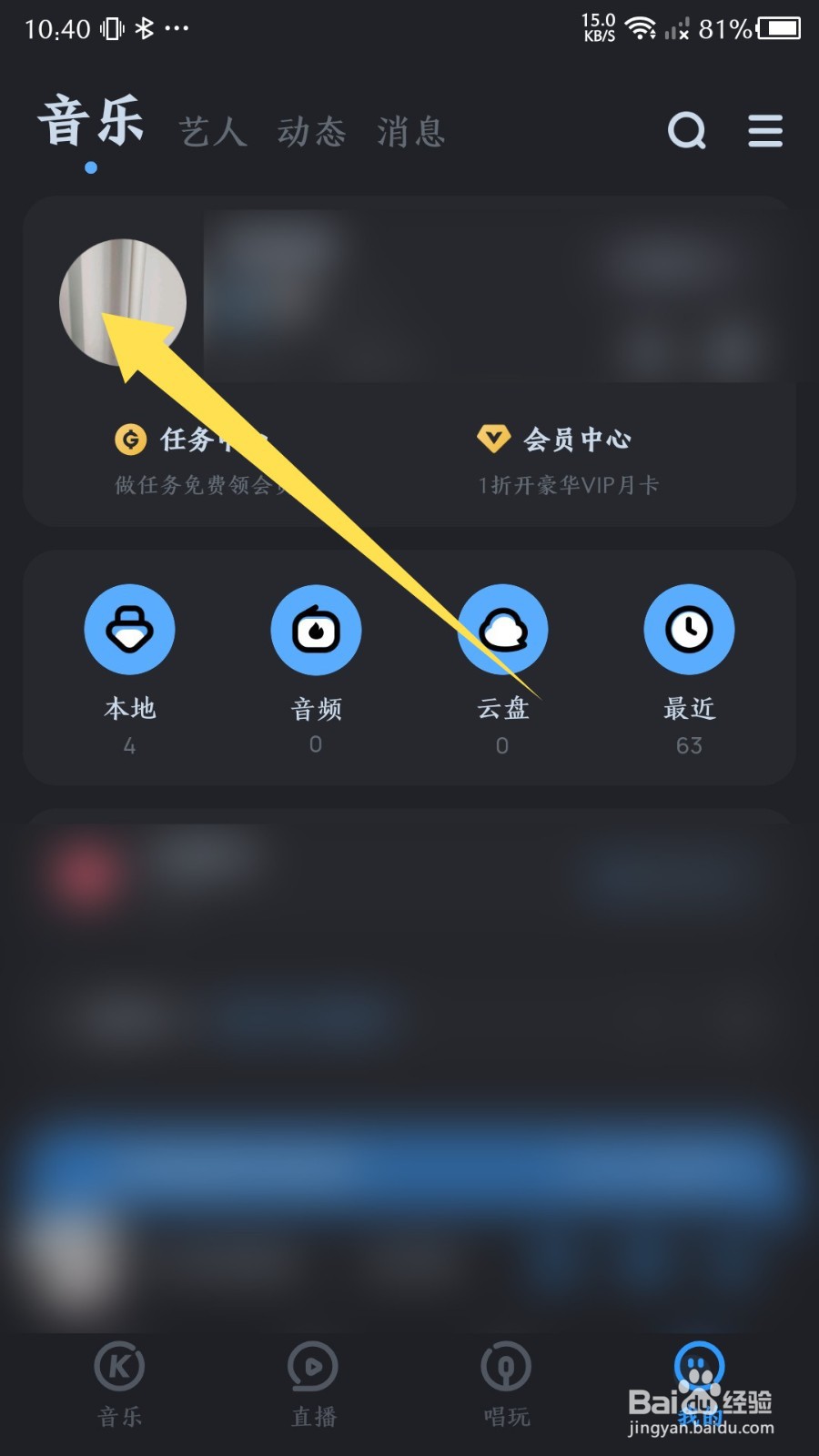Open the 唱玩 sing tab icon
The width and height of the screenshot is (819, 1456).
(x=505, y=1368)
